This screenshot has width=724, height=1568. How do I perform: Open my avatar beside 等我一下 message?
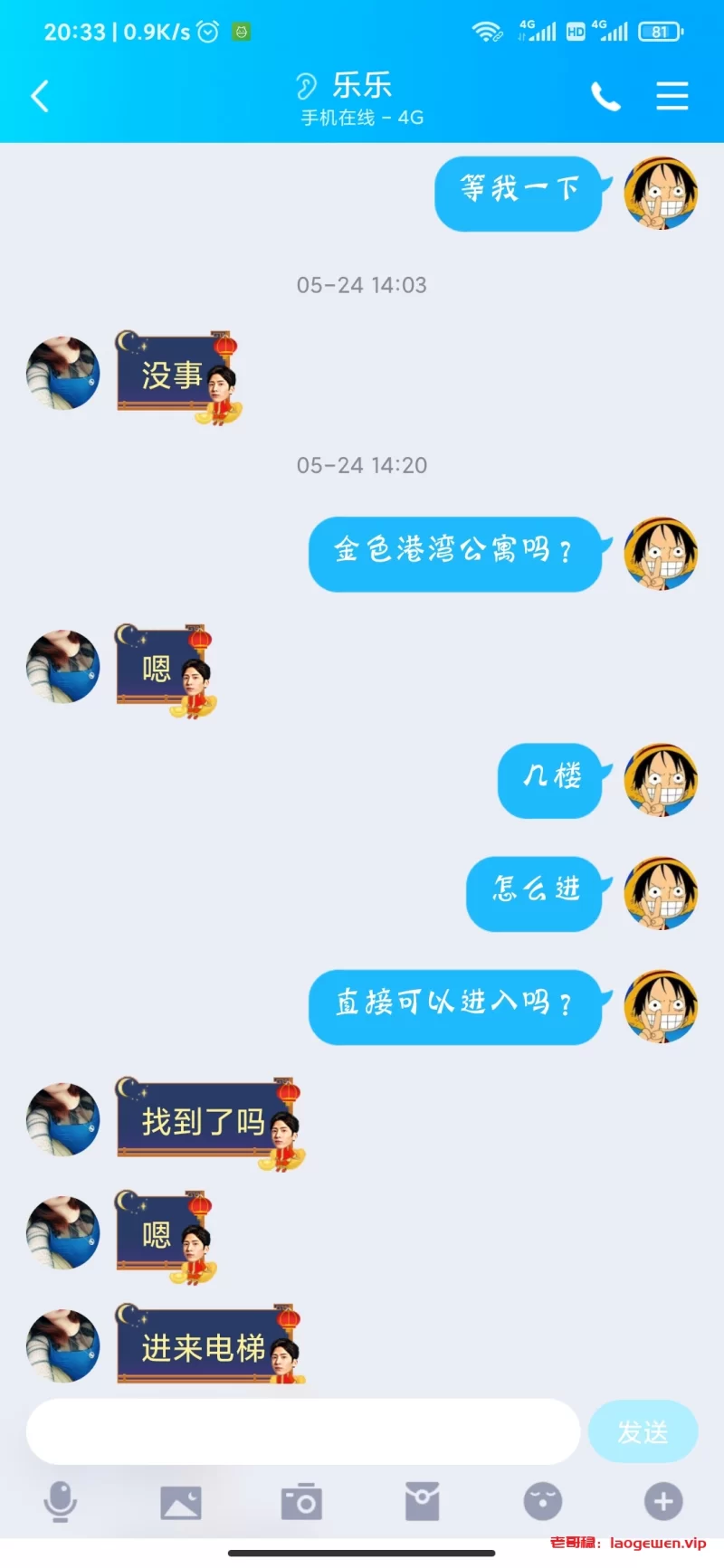(x=662, y=193)
